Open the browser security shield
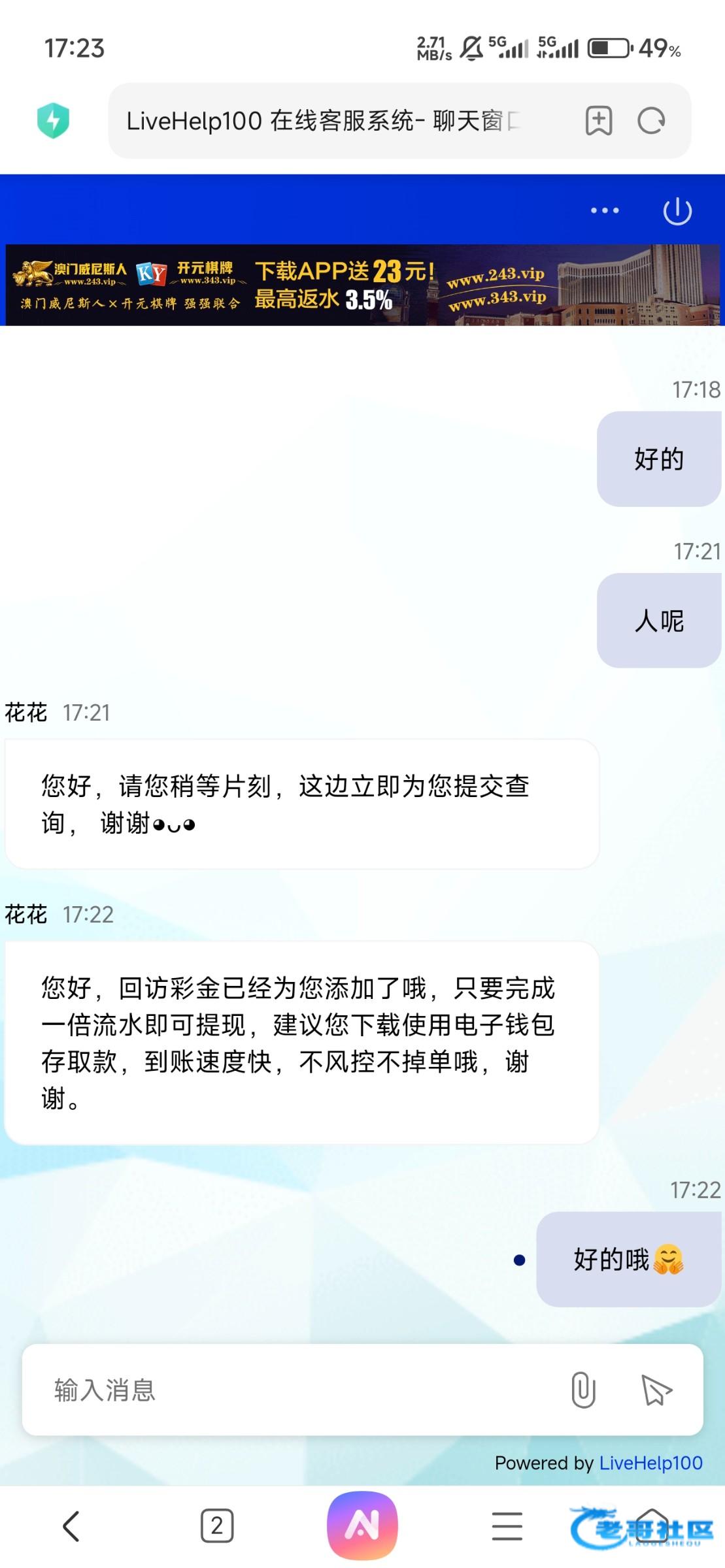 [54, 121]
